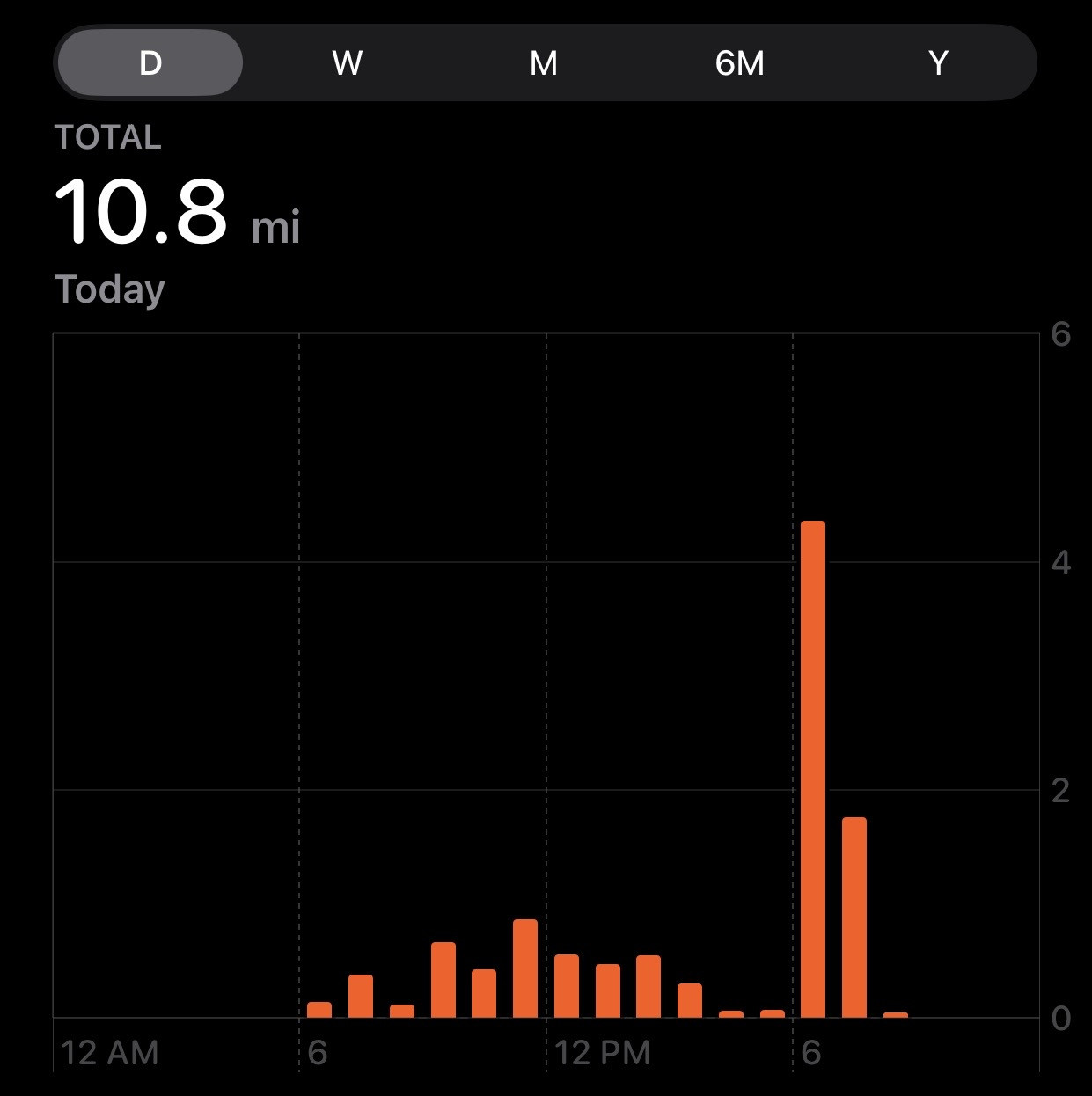Show the 6M six-month view
Viewport: 1092px width, 1096px height.
click(740, 62)
